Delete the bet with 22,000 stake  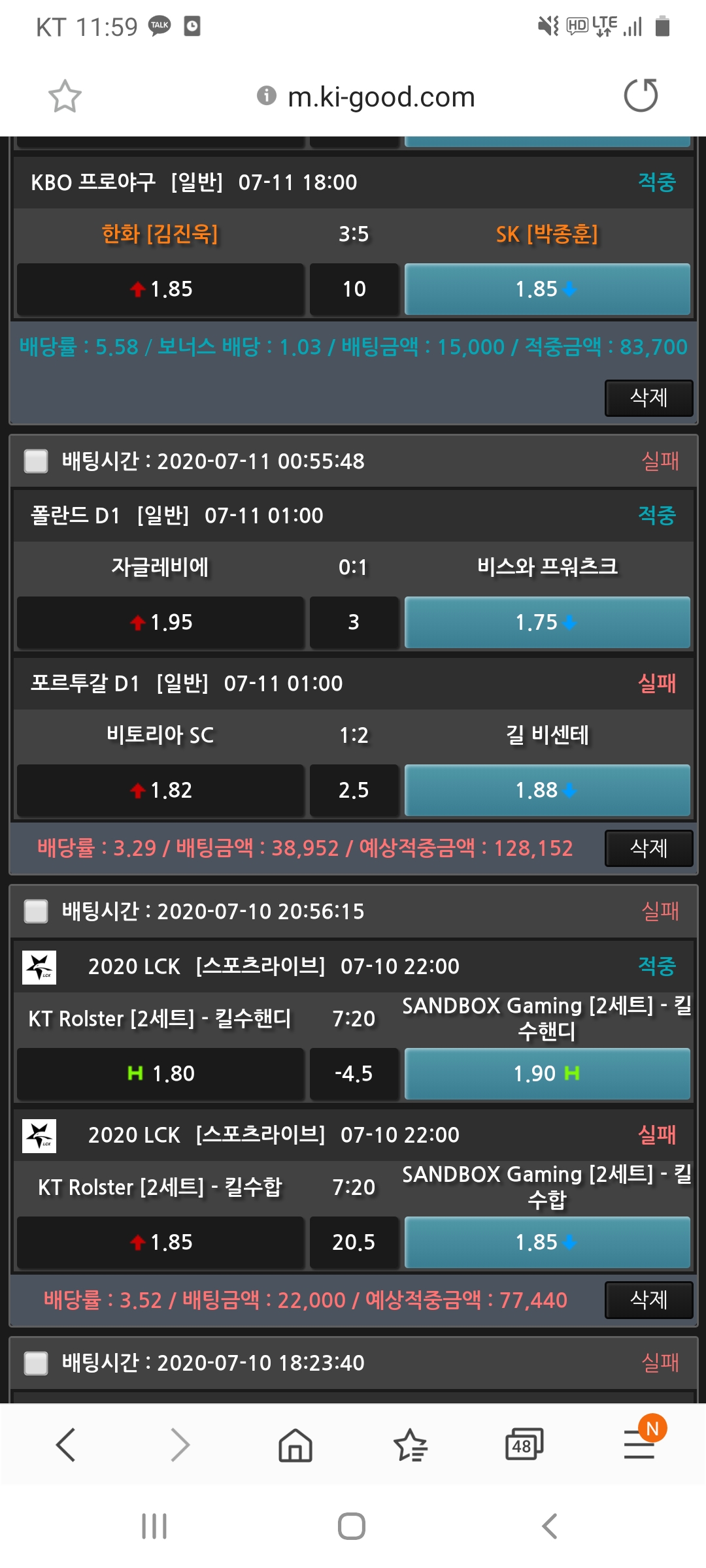(x=648, y=1299)
